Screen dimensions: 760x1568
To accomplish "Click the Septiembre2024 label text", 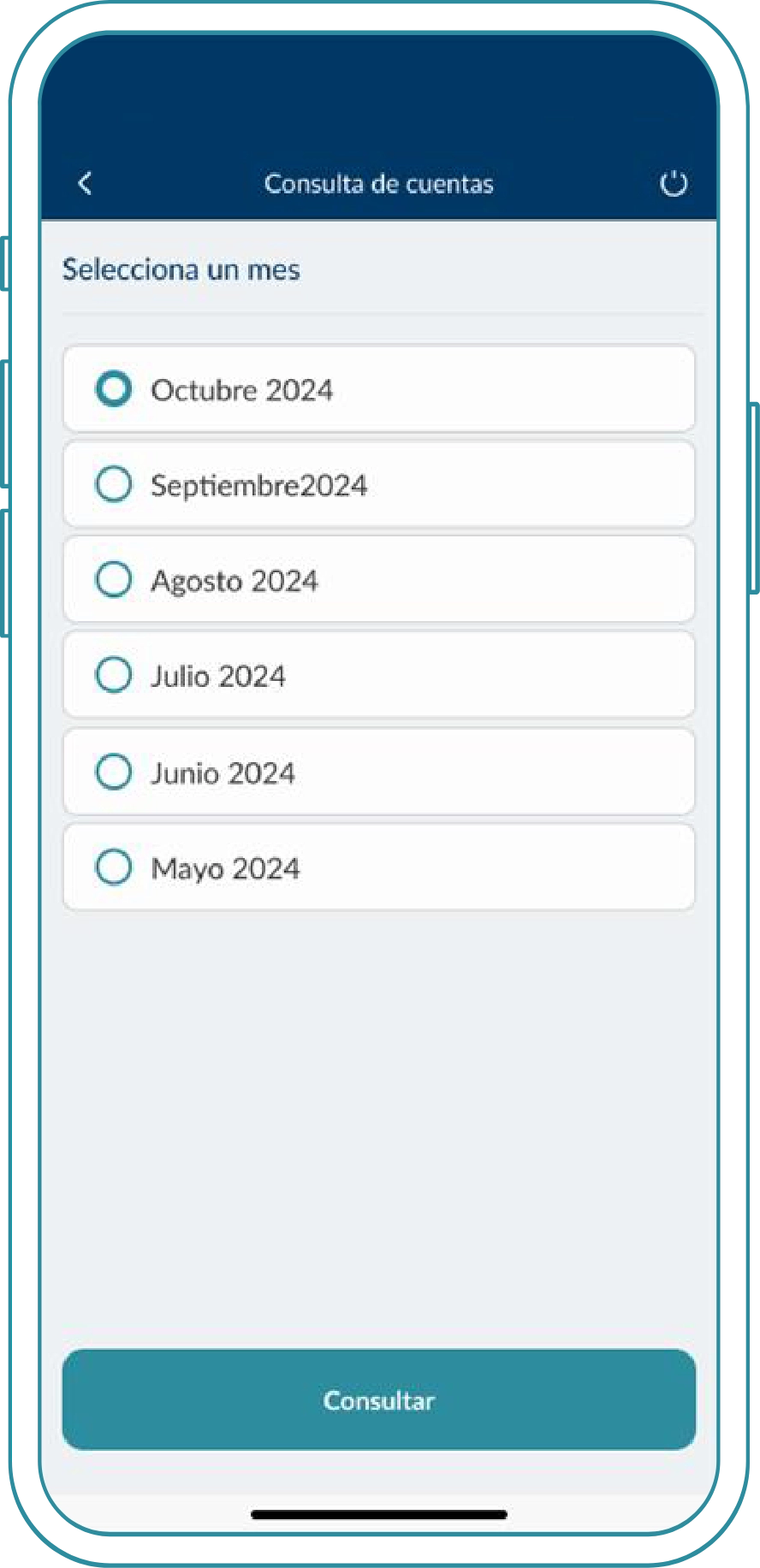I will [x=259, y=484].
